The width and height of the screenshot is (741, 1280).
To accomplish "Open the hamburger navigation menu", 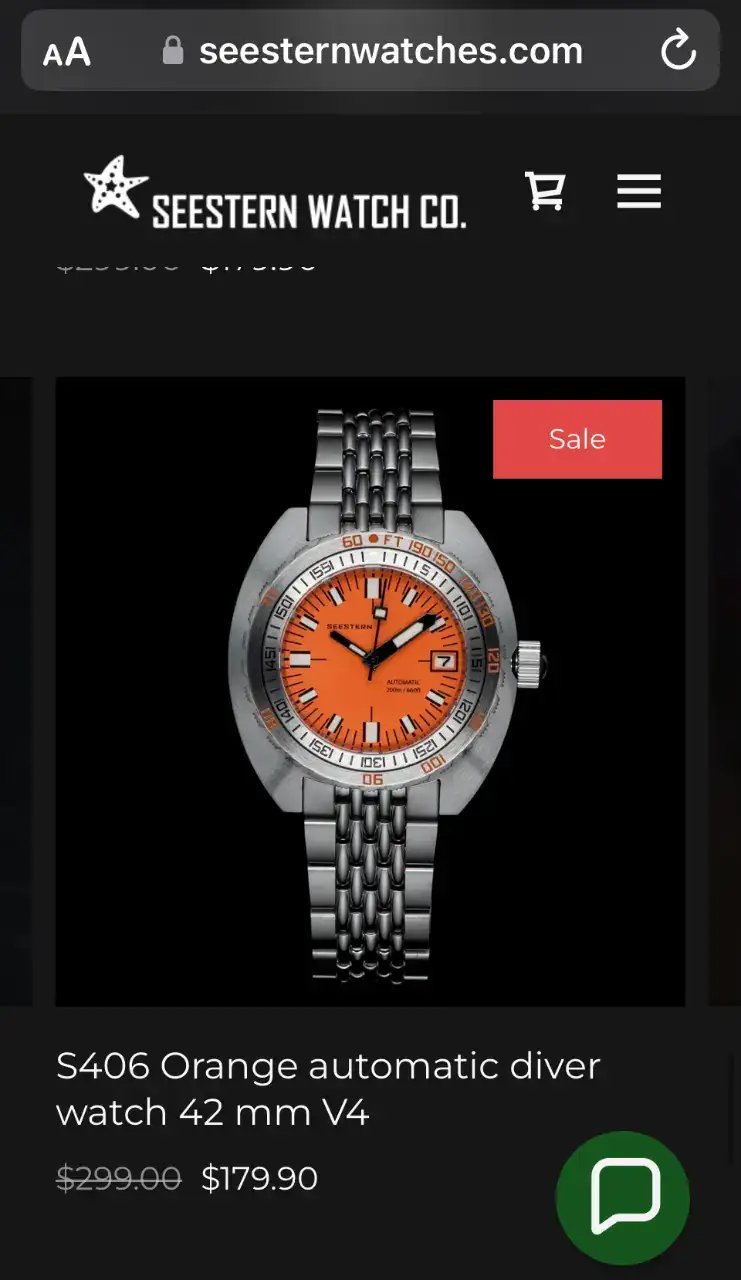I will coord(638,190).
